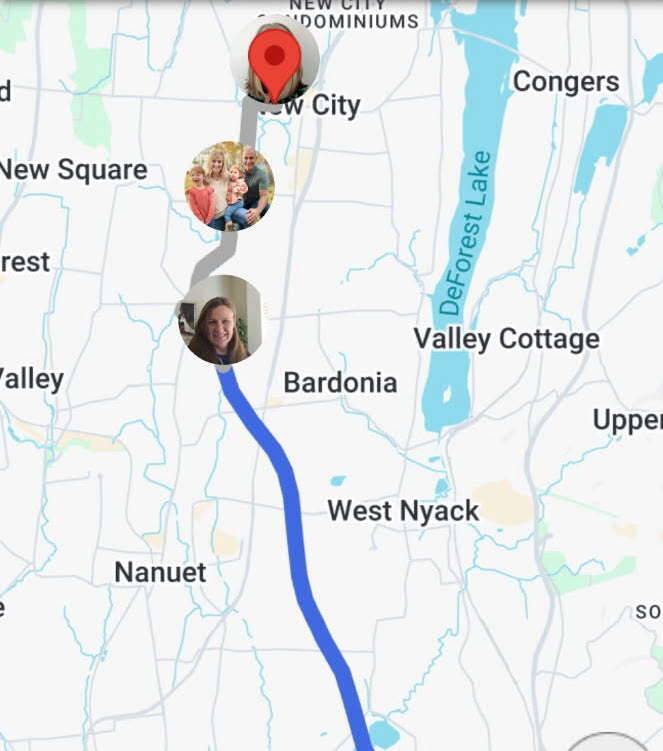Viewport: 663px width, 751px height.
Task: Open the family photo marker on the route
Action: (229, 186)
